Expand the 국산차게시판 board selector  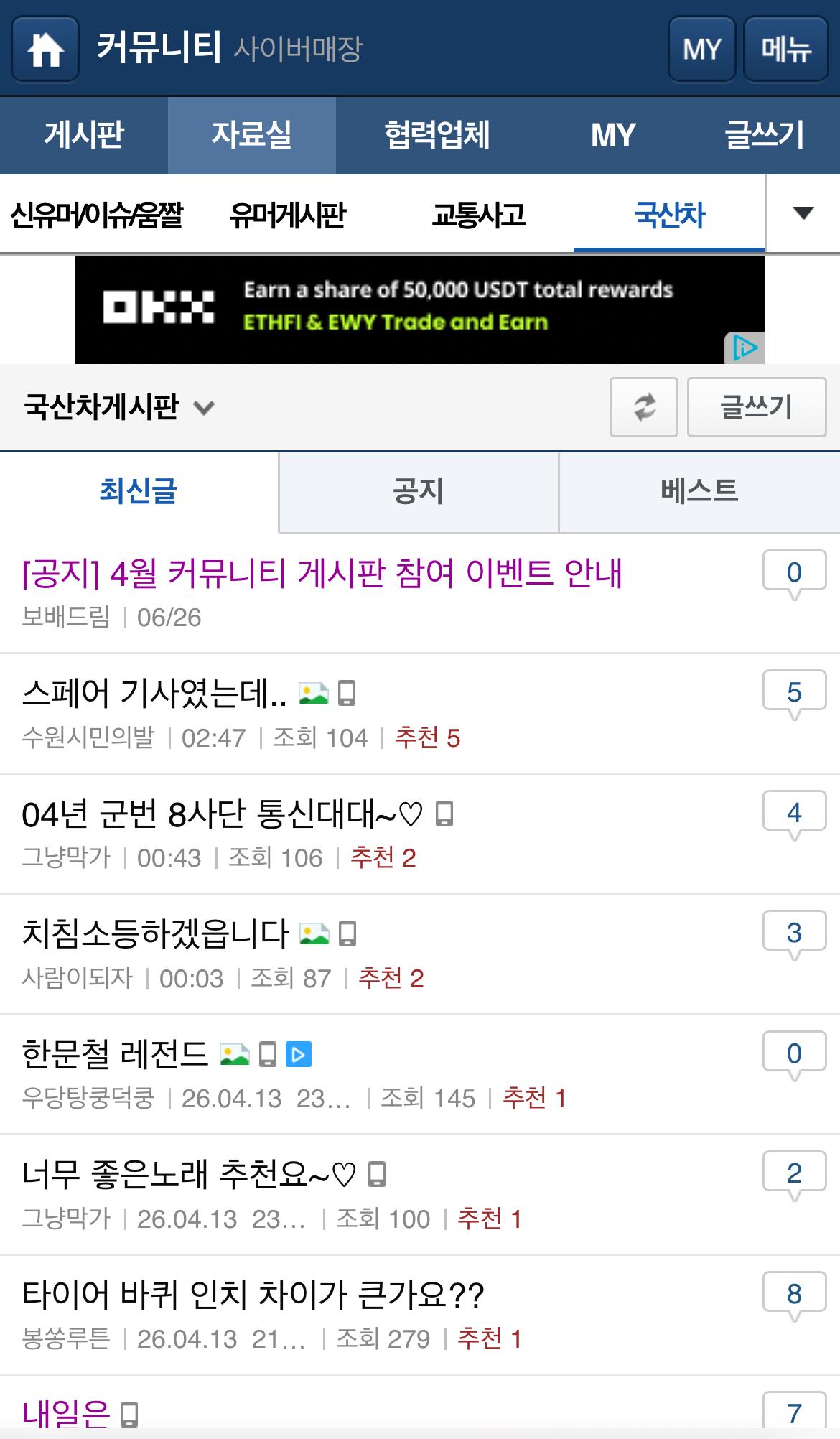point(119,407)
